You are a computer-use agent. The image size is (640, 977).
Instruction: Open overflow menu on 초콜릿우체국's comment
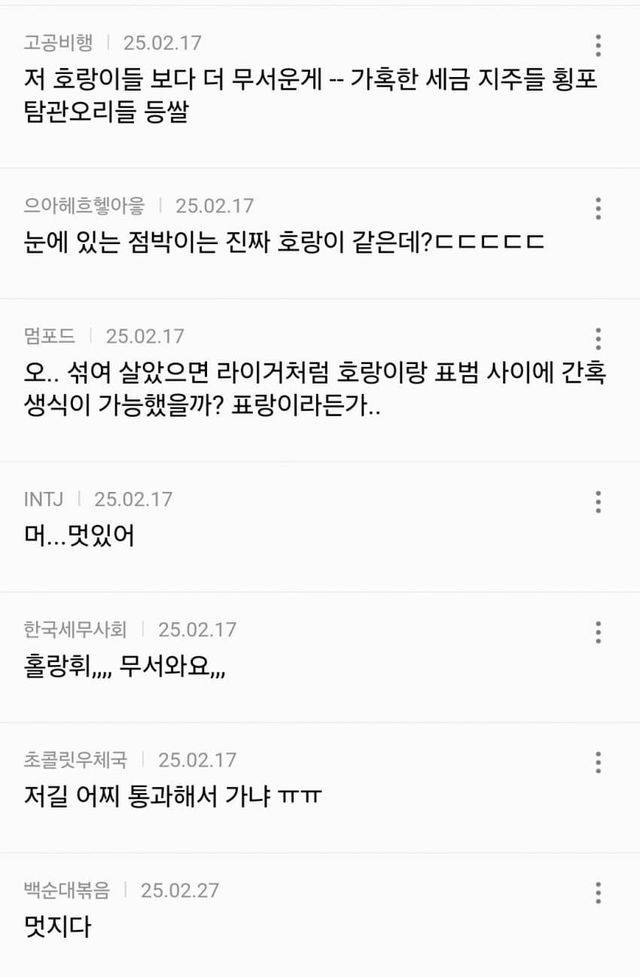click(x=598, y=762)
